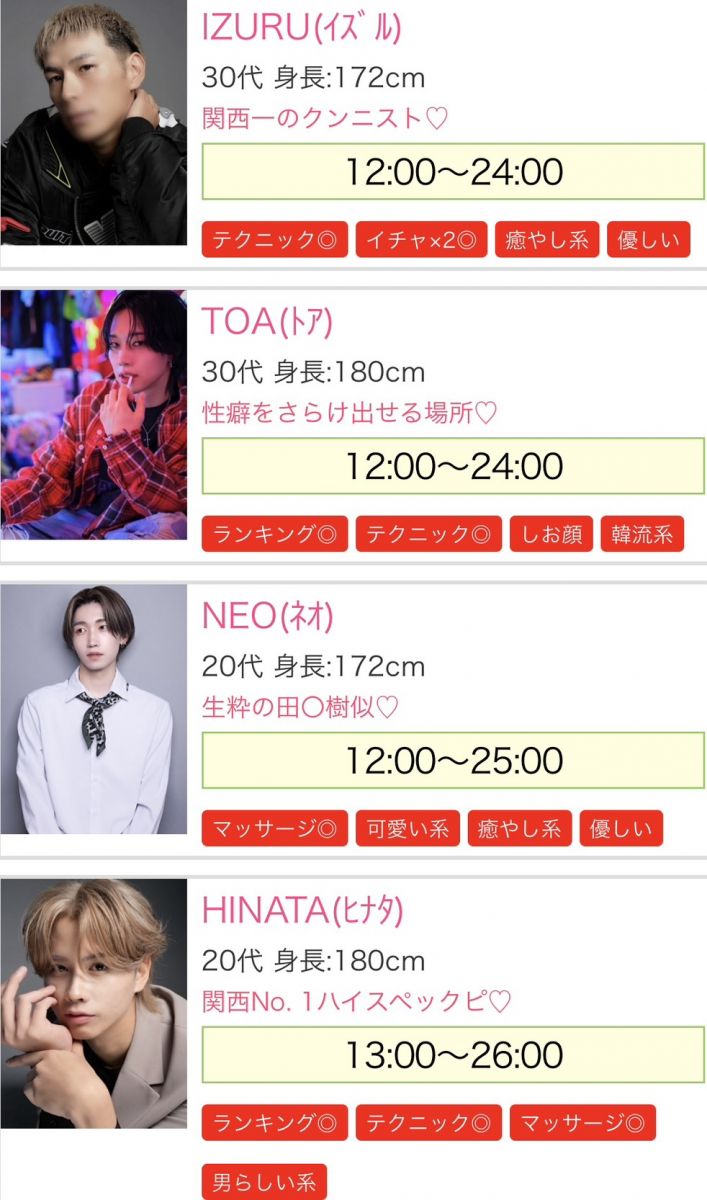Image resolution: width=707 pixels, height=1200 pixels.
Task: Open IZURU's profile photo
Action: coord(94,122)
